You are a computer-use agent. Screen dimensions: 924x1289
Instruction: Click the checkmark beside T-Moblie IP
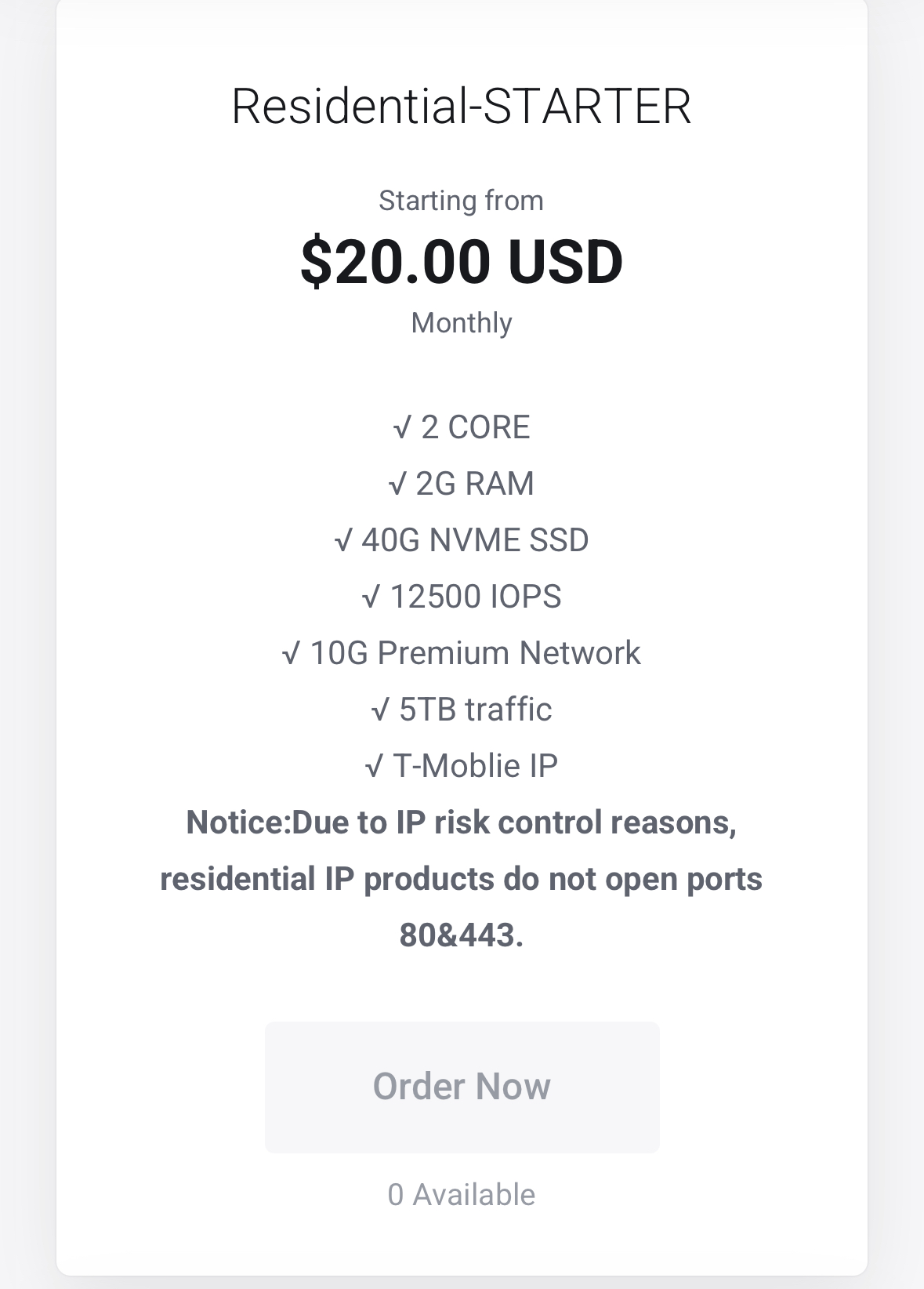[375, 764]
